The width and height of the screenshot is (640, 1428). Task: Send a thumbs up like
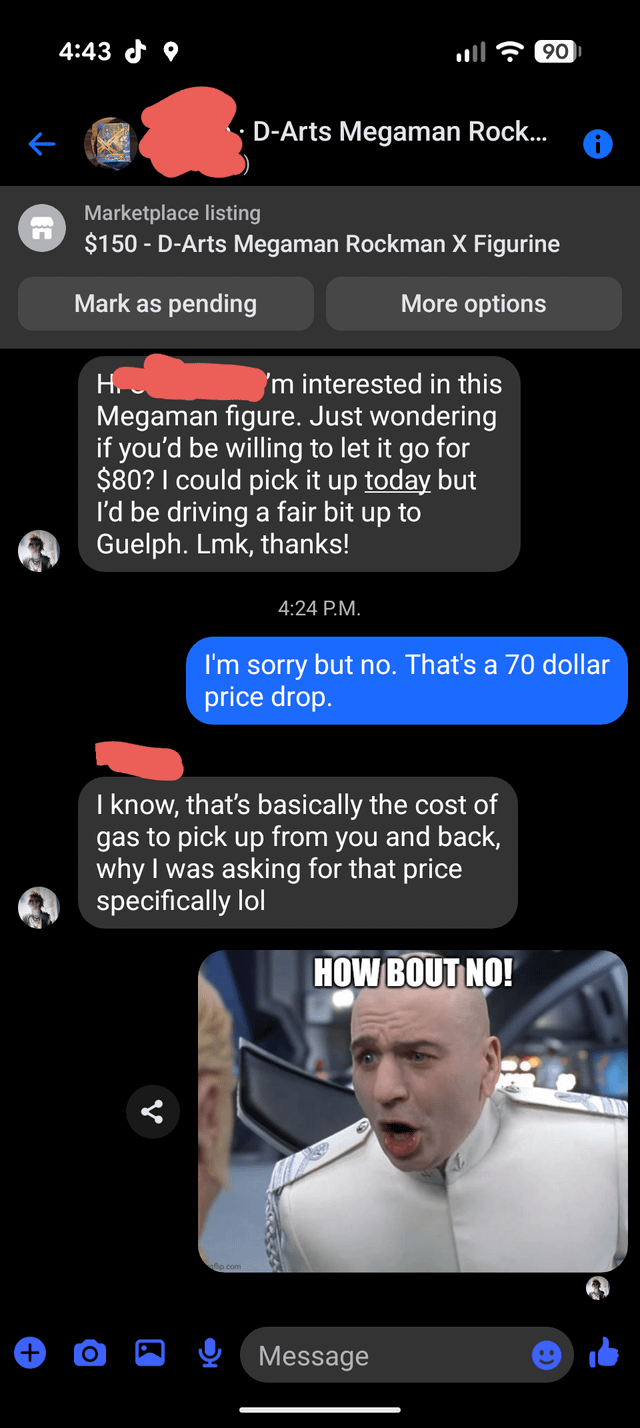point(604,1354)
